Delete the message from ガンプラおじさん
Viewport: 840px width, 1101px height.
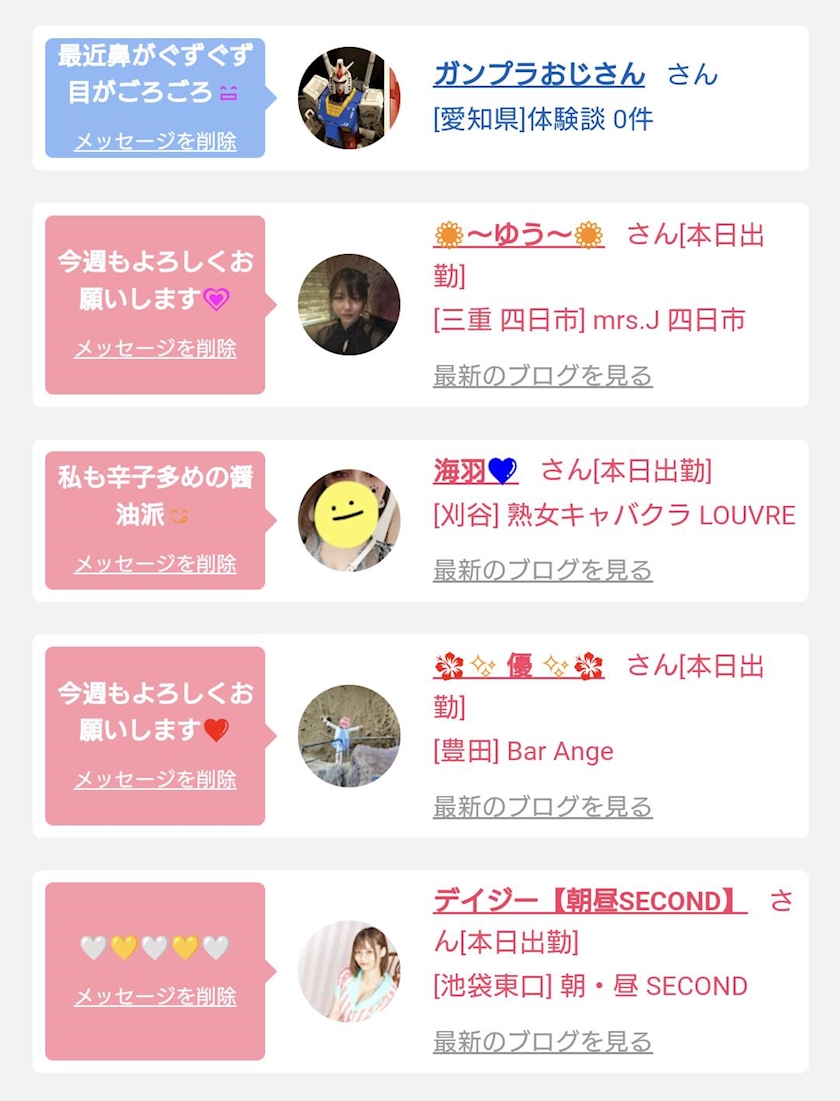[x=155, y=141]
